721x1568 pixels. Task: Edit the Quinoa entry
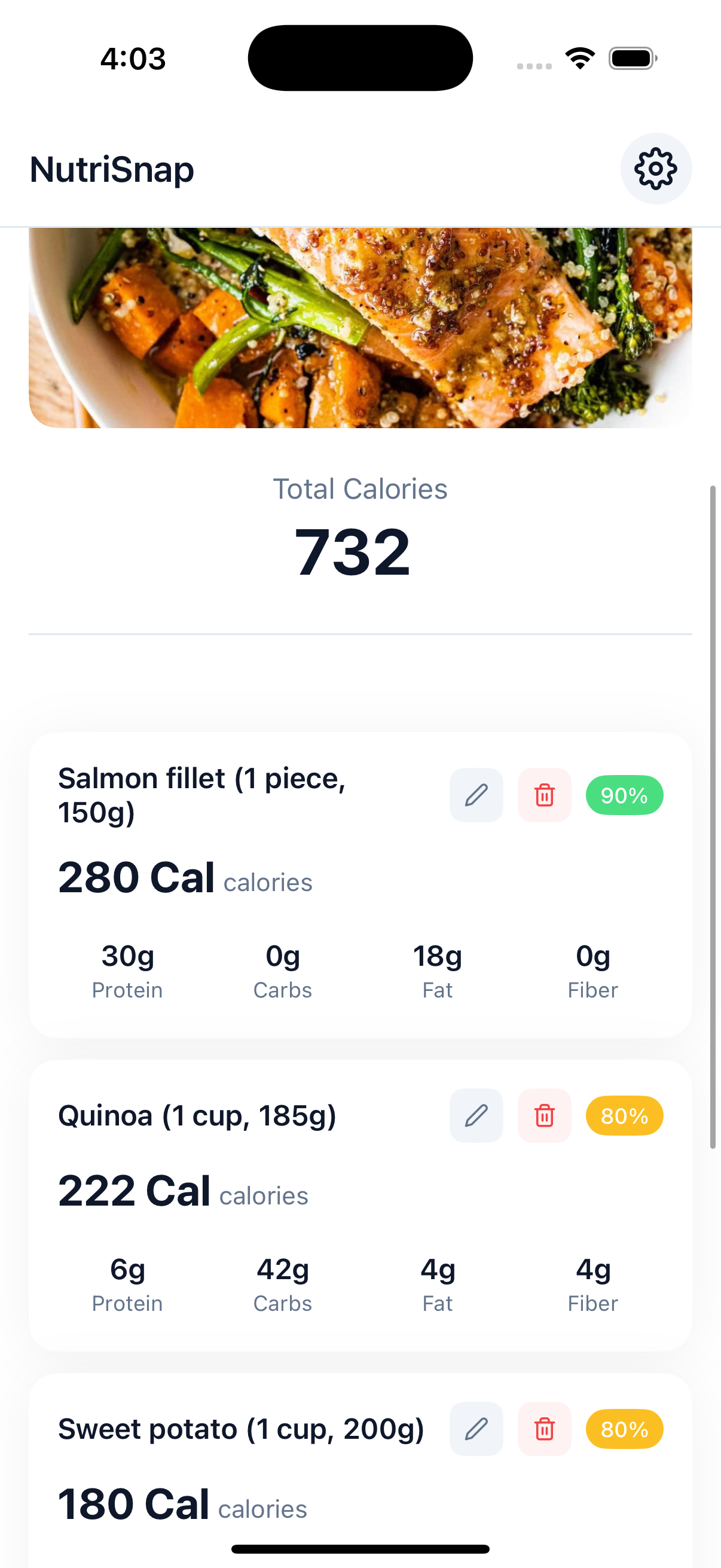point(476,1115)
